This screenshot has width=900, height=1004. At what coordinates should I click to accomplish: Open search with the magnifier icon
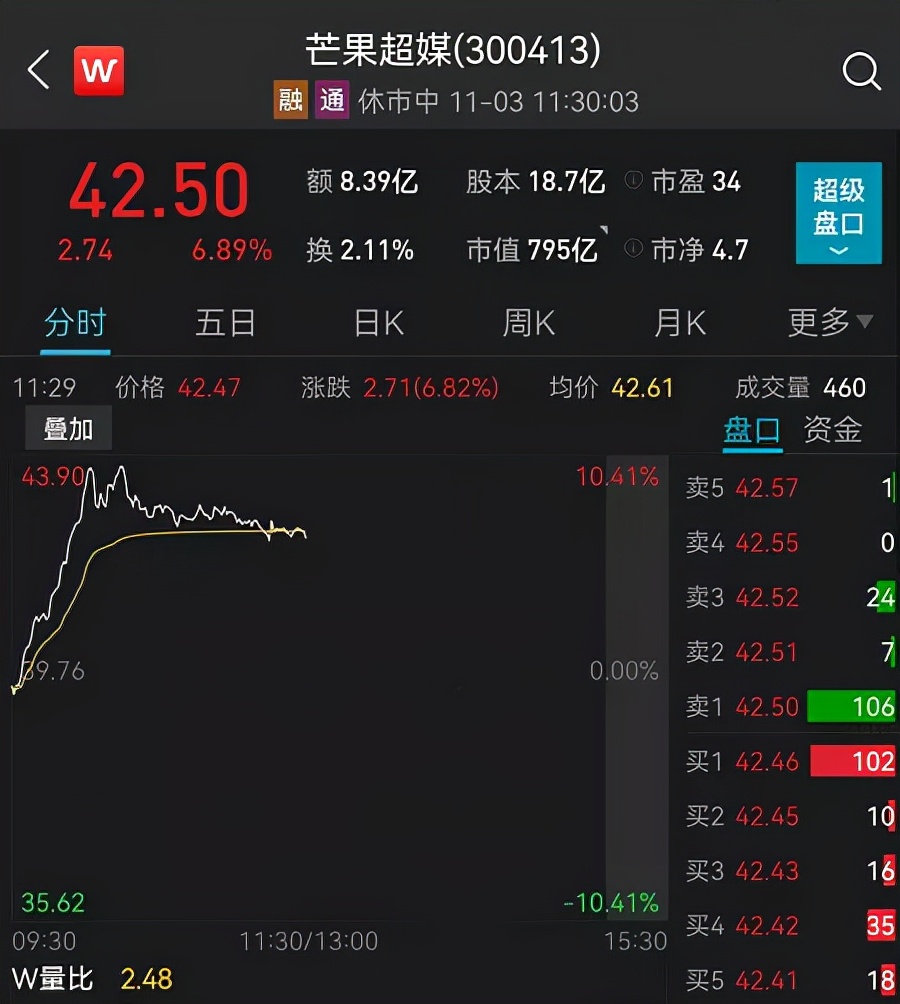coord(860,70)
